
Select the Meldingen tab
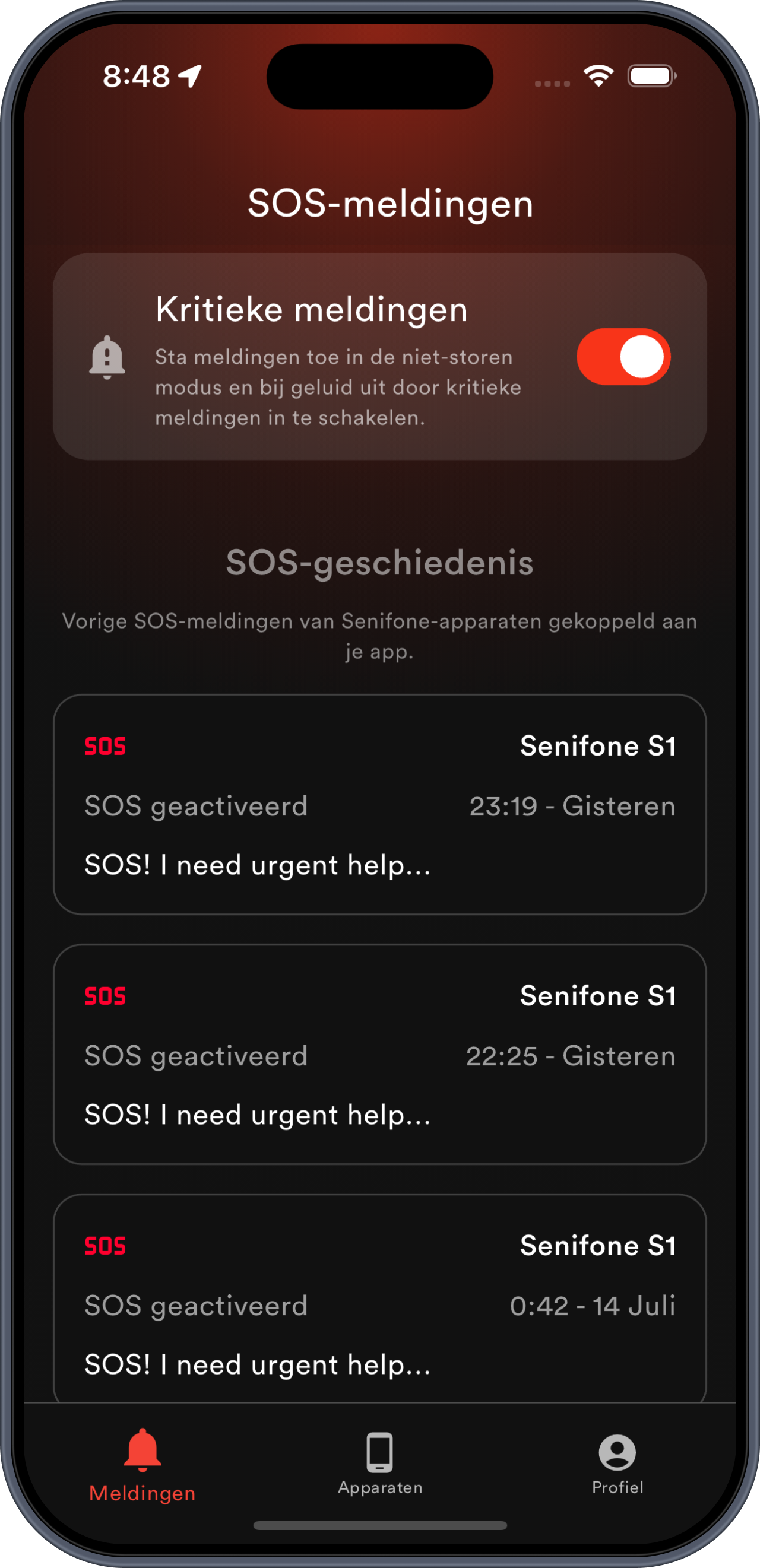(142, 1465)
